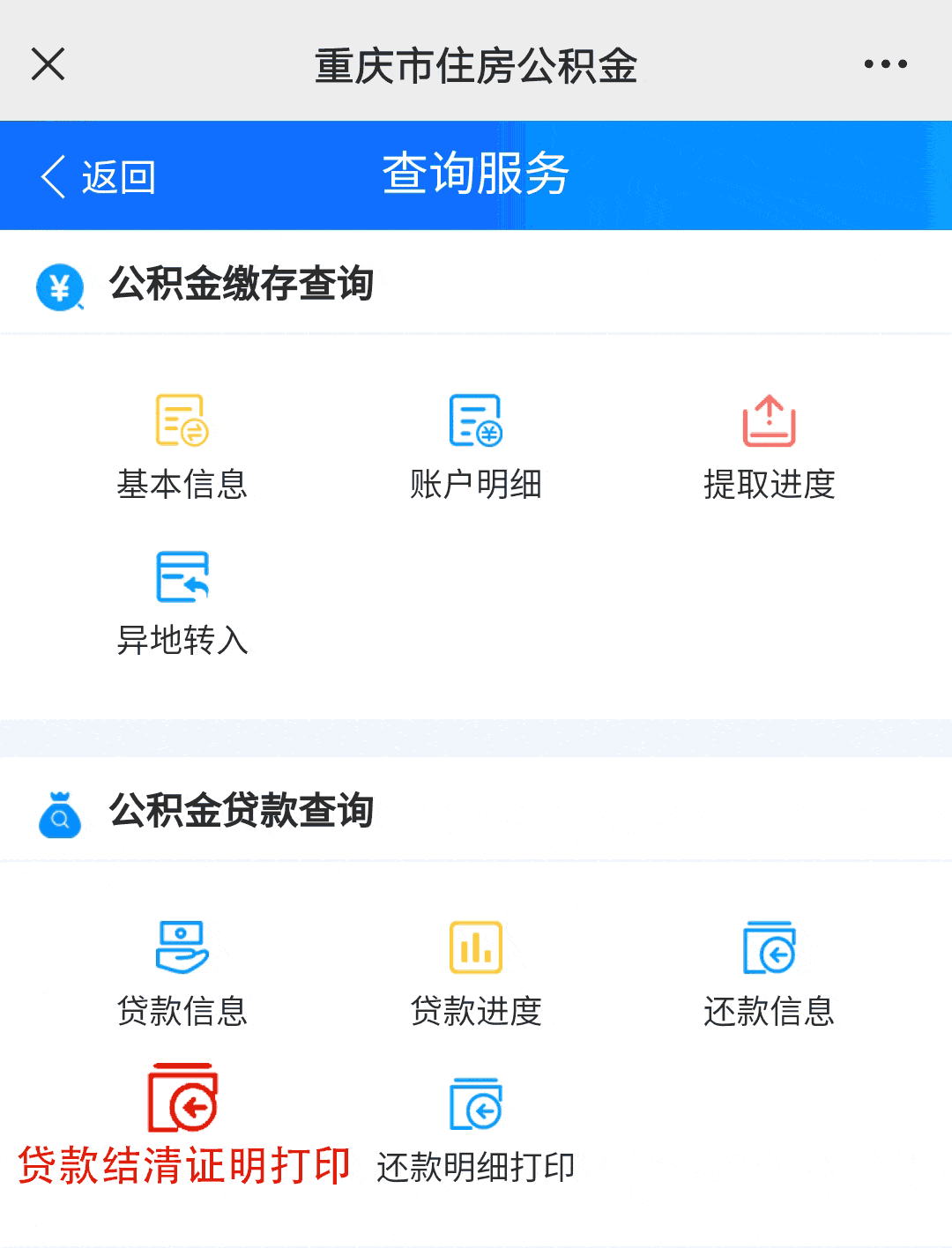
Task: Open the 基本信息 query icon
Action: coord(182,420)
